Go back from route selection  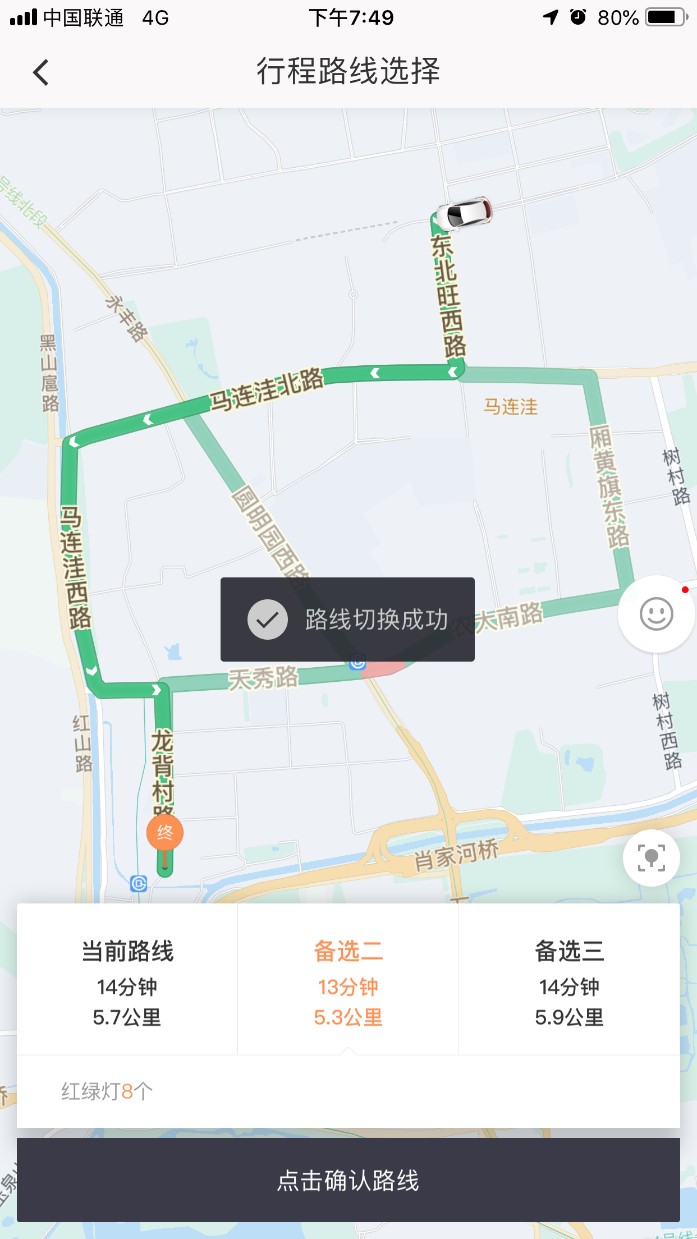(41, 72)
